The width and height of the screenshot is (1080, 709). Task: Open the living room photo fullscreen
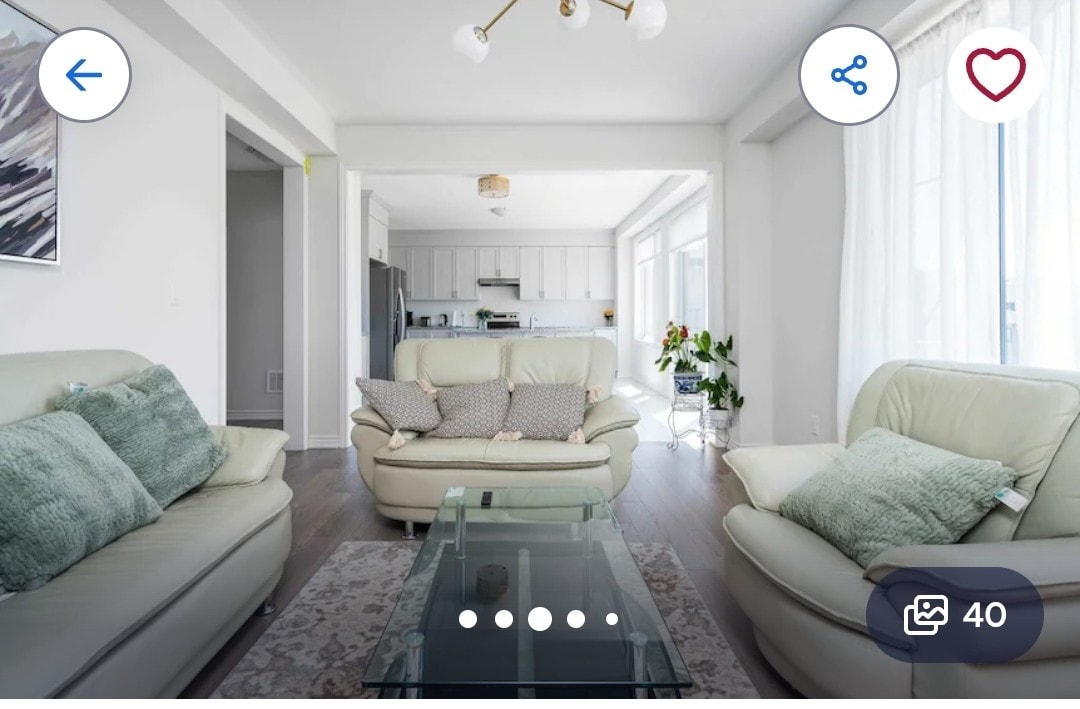click(x=540, y=330)
